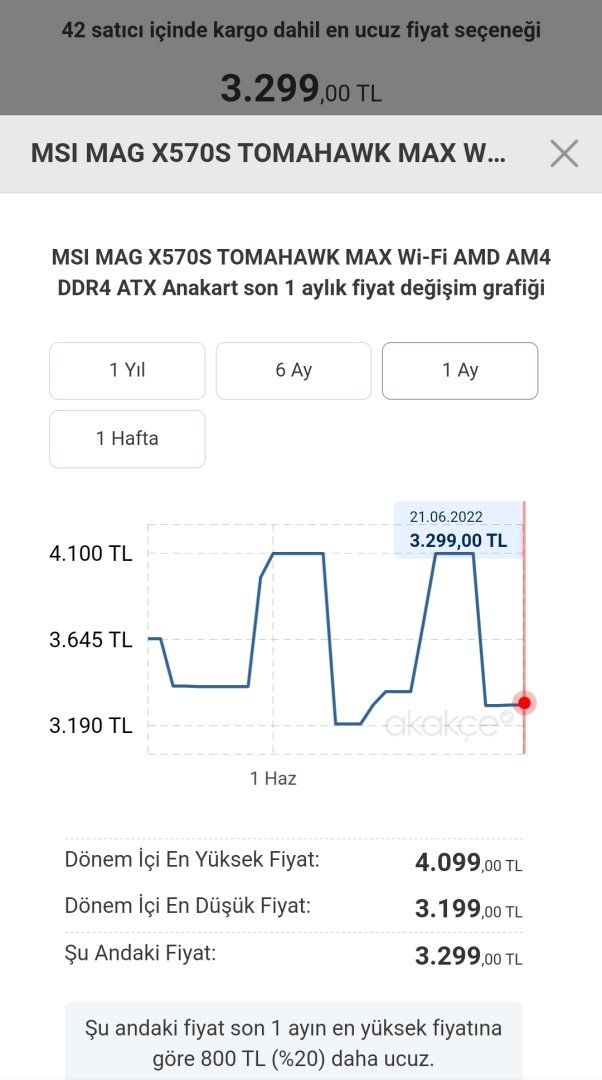Show the 1 Ay price chart
The height and width of the screenshot is (1080, 602).
pyautogui.click(x=460, y=370)
